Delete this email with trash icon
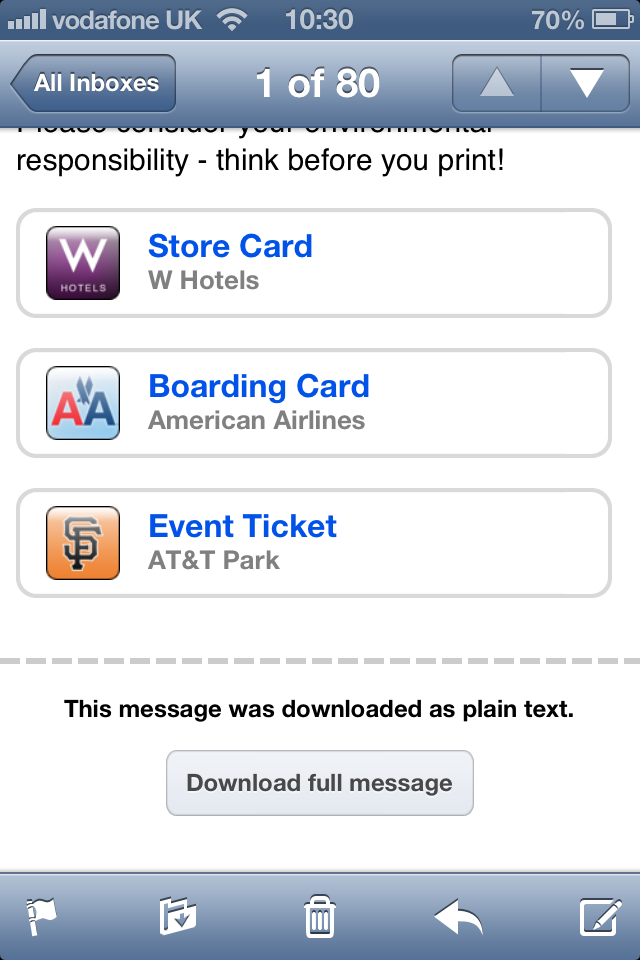The height and width of the screenshot is (960, 640). pos(319,915)
